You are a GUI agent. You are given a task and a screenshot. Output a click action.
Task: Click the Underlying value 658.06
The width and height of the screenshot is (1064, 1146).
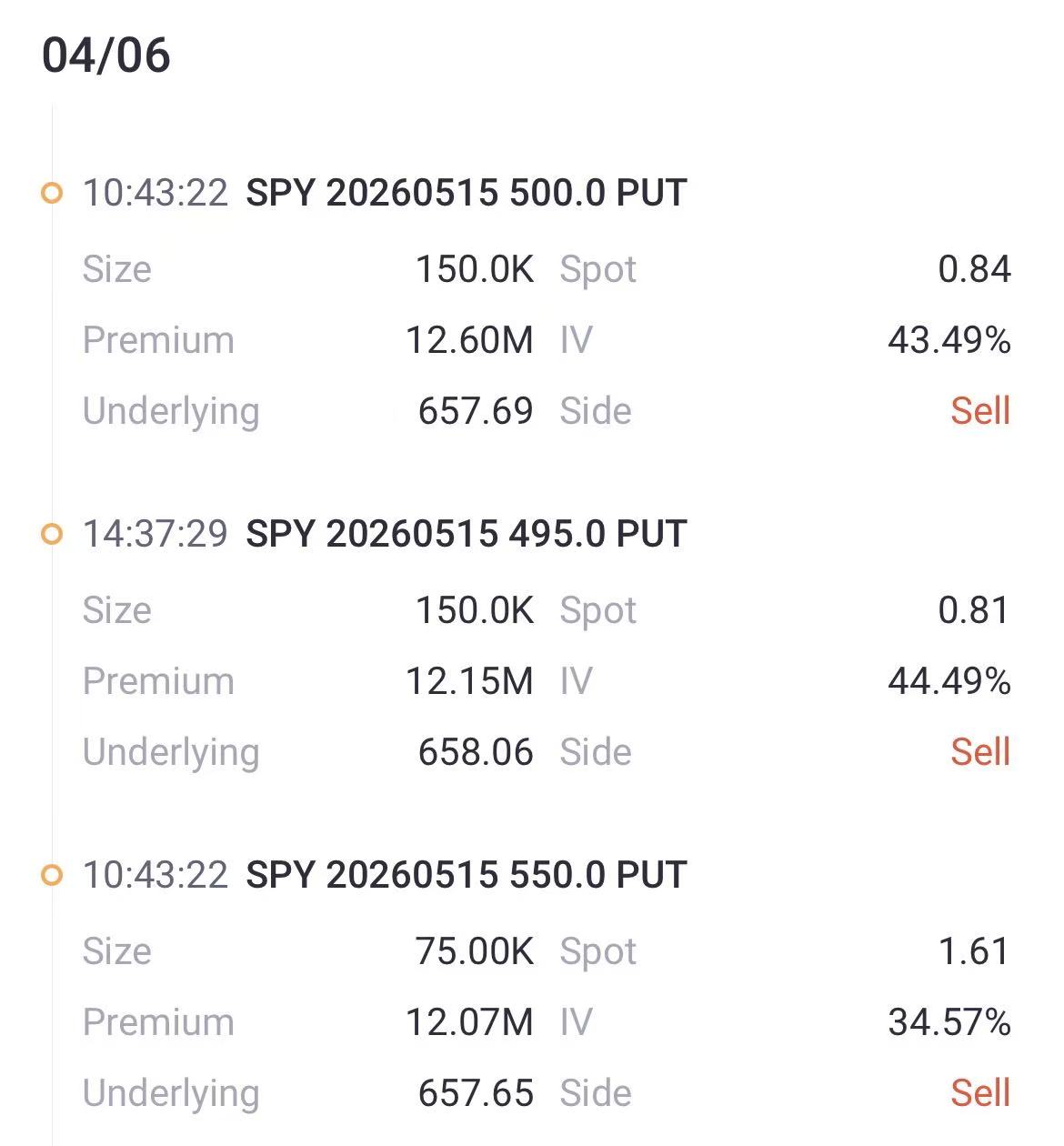click(477, 752)
